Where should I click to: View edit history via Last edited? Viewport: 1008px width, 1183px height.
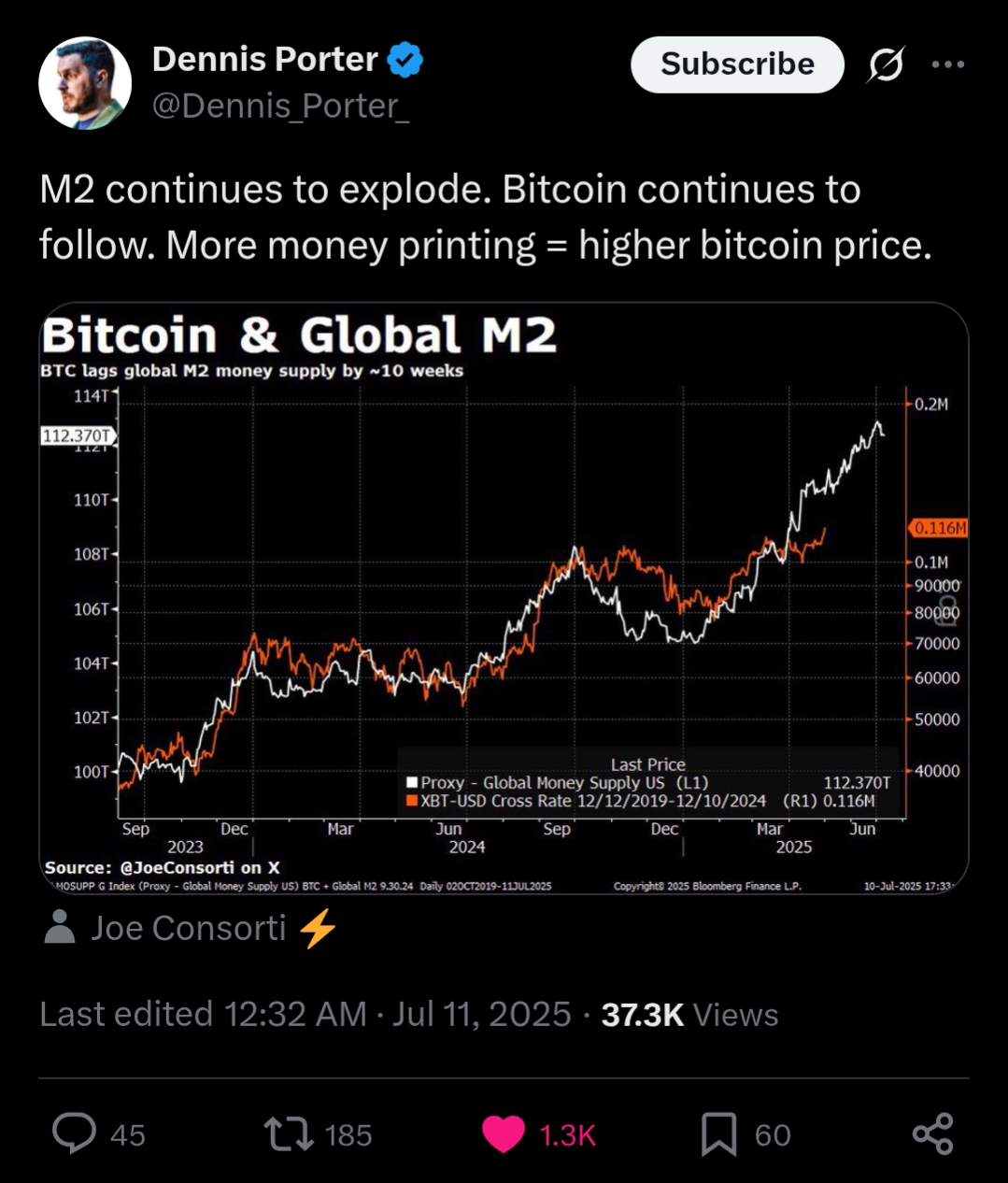[203, 1015]
